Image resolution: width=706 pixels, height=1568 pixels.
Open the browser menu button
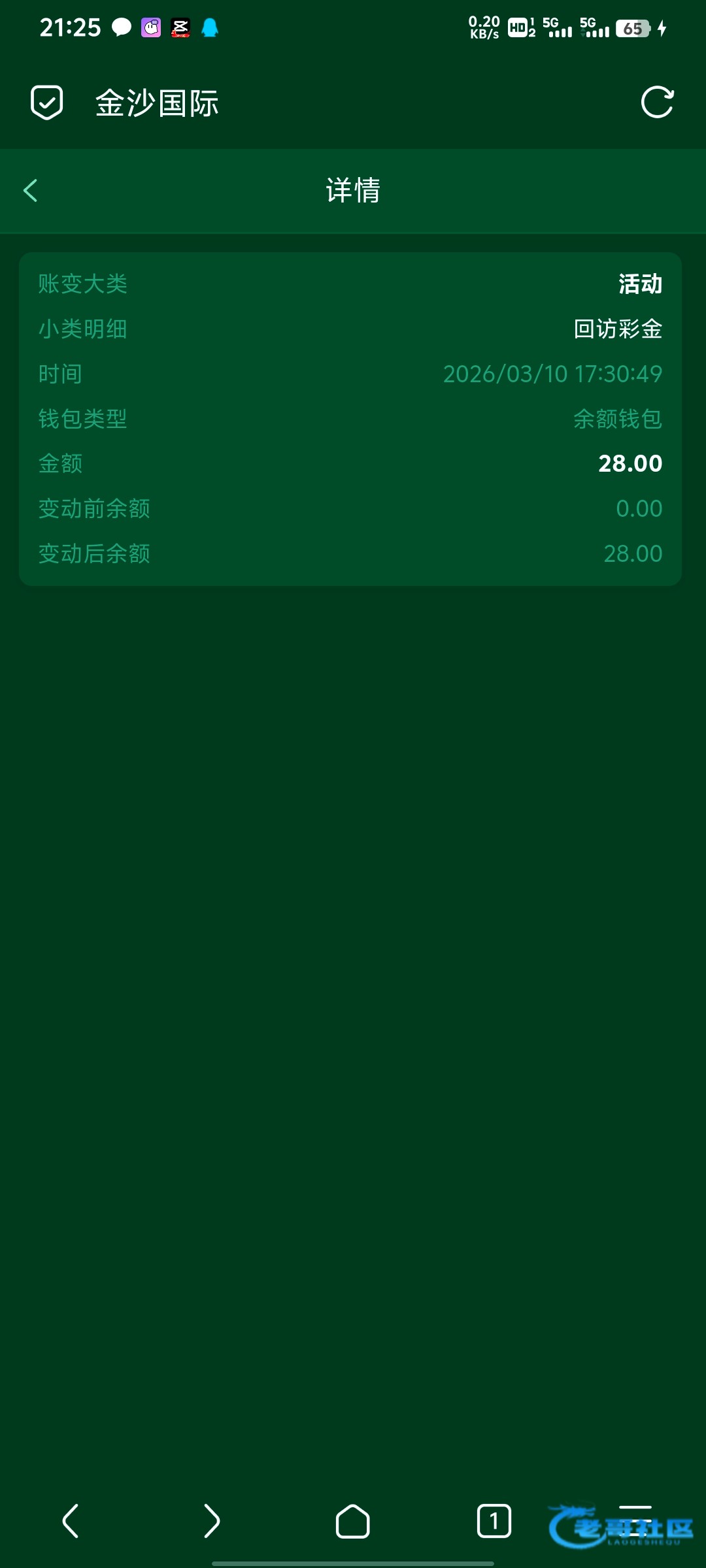[x=635, y=1521]
